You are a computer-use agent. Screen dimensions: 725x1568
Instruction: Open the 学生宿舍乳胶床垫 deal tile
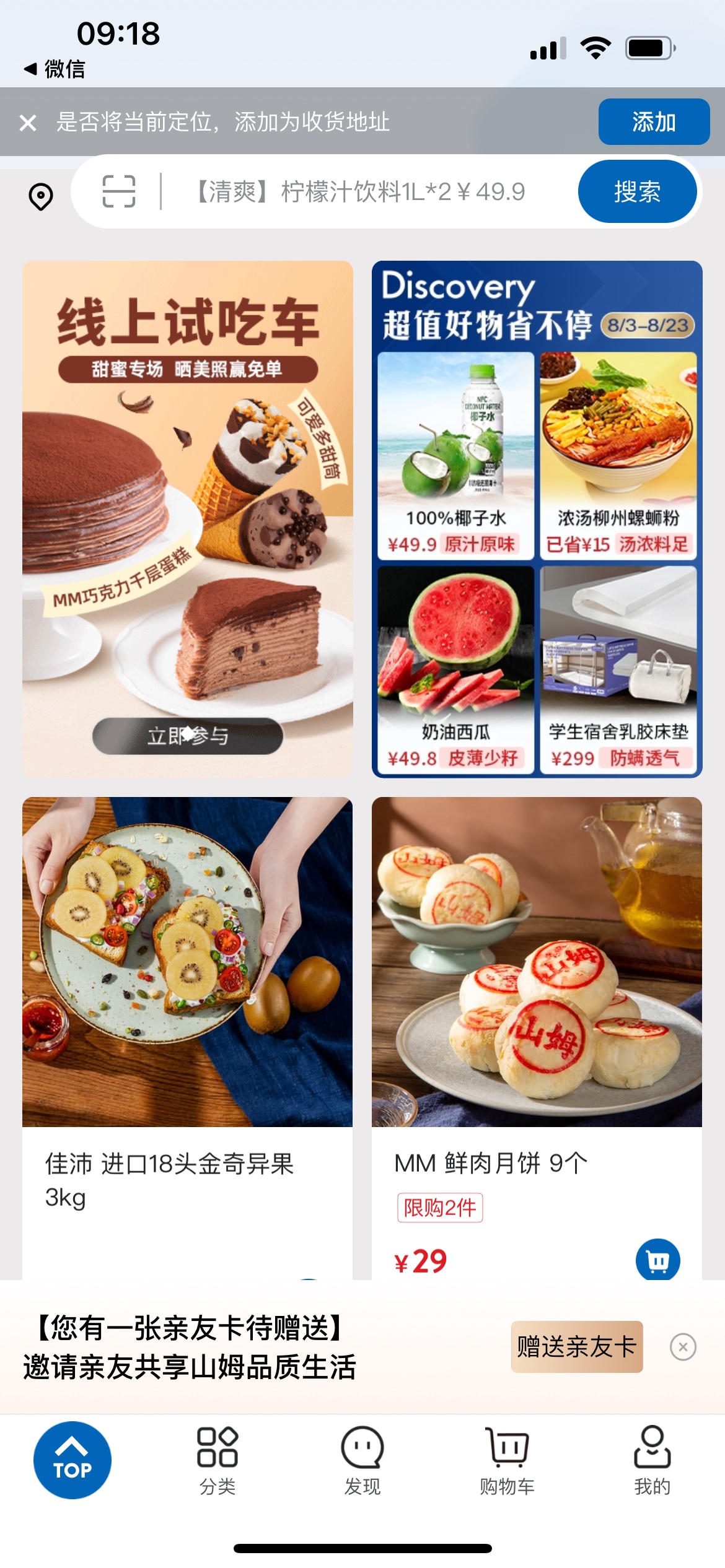pos(618,669)
